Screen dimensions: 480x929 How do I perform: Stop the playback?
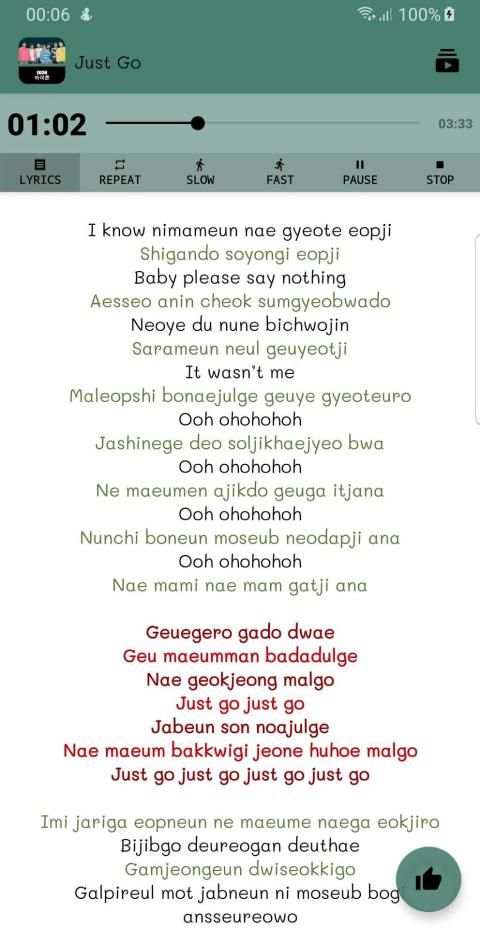pyautogui.click(x=440, y=172)
